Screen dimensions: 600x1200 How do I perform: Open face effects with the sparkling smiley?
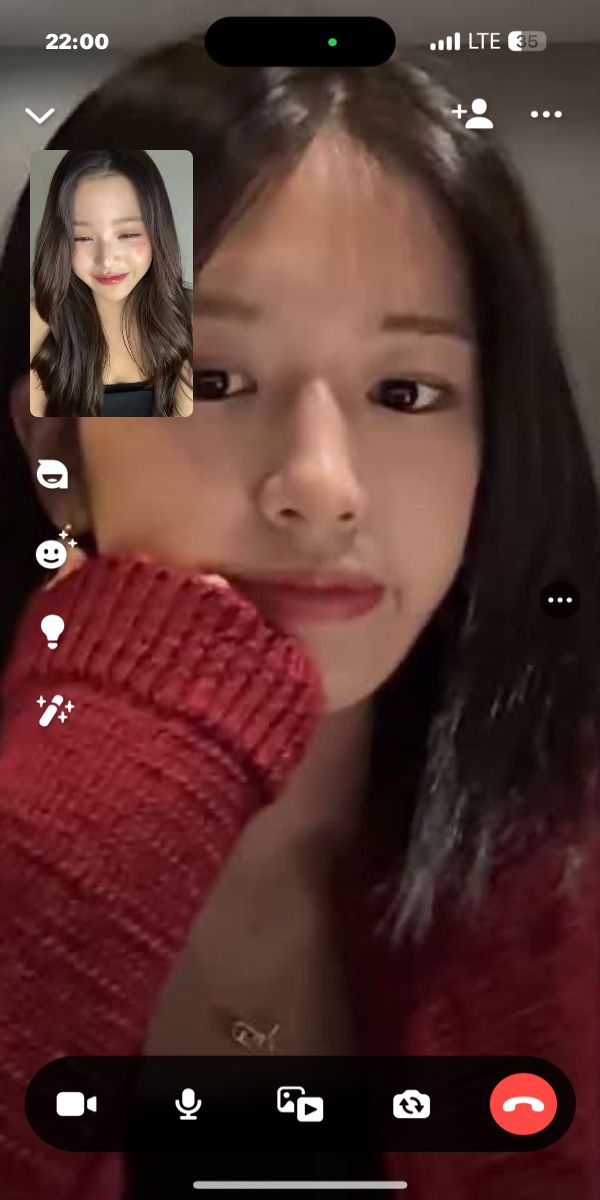54,549
